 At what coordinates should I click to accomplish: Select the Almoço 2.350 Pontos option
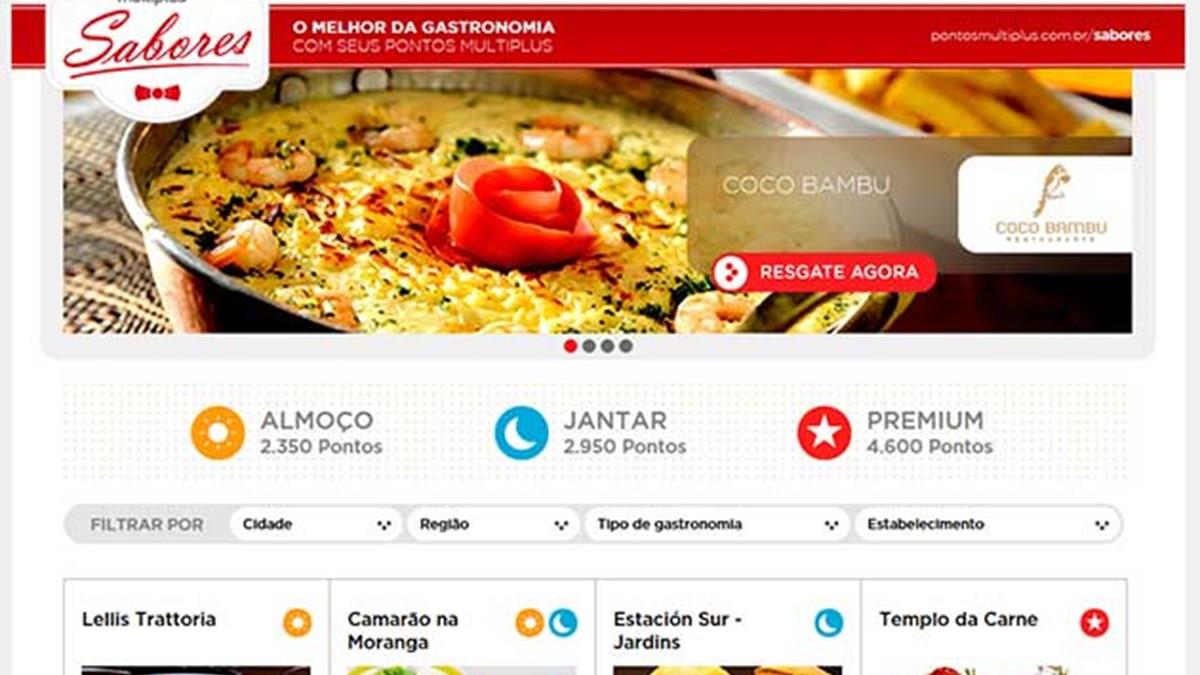click(287, 432)
